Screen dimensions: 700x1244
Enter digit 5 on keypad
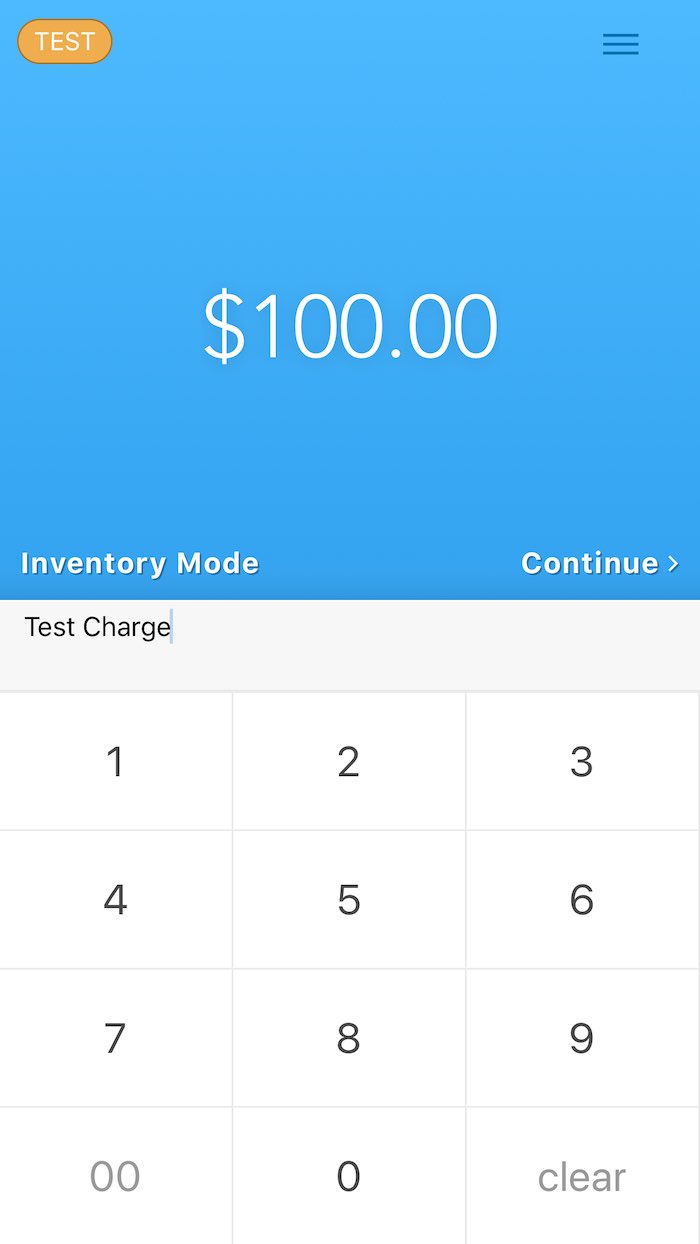348,900
